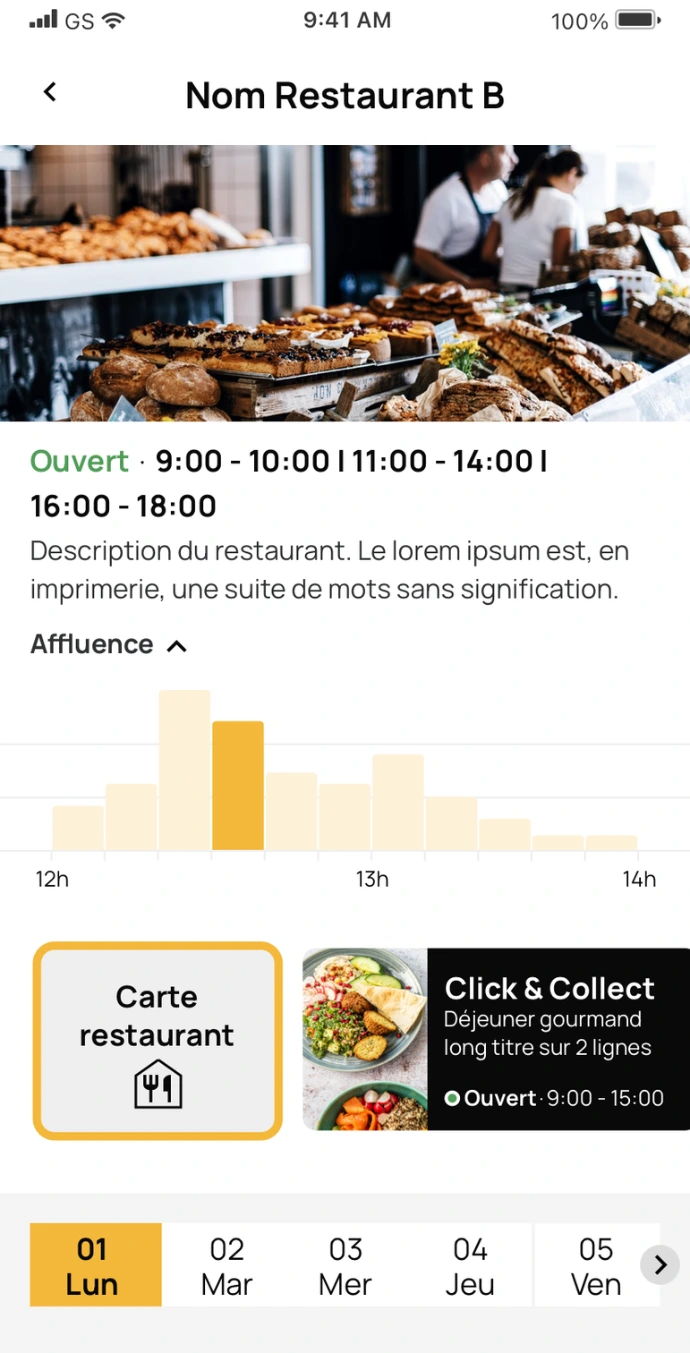Select 01 Lun date
Image resolution: width=690 pixels, height=1353 pixels.
95,1265
